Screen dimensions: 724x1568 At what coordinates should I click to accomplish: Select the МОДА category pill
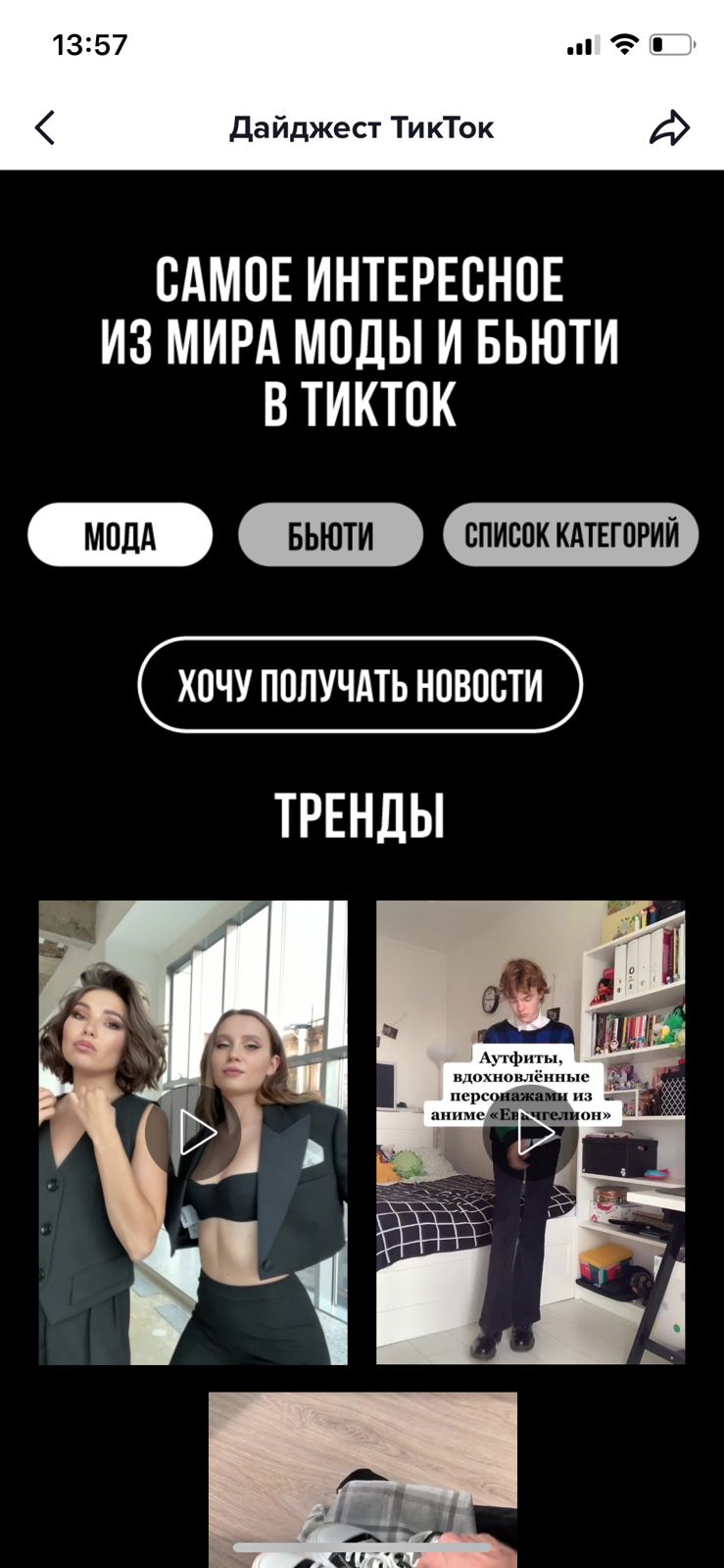click(x=120, y=535)
